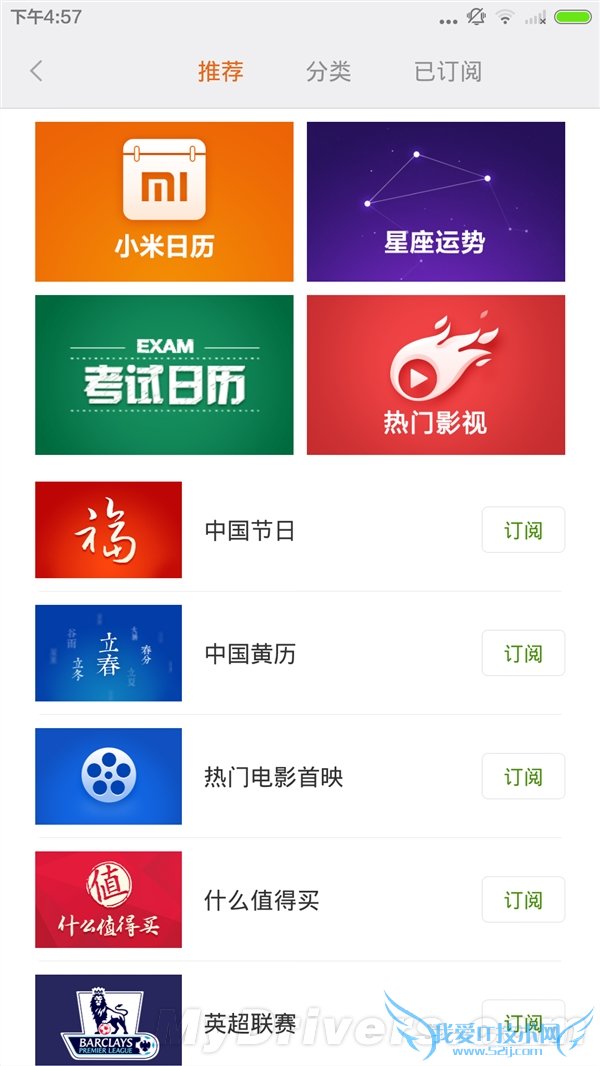This screenshot has width=600, height=1066.
Task: Open the 星座运势 card
Action: tap(436, 202)
